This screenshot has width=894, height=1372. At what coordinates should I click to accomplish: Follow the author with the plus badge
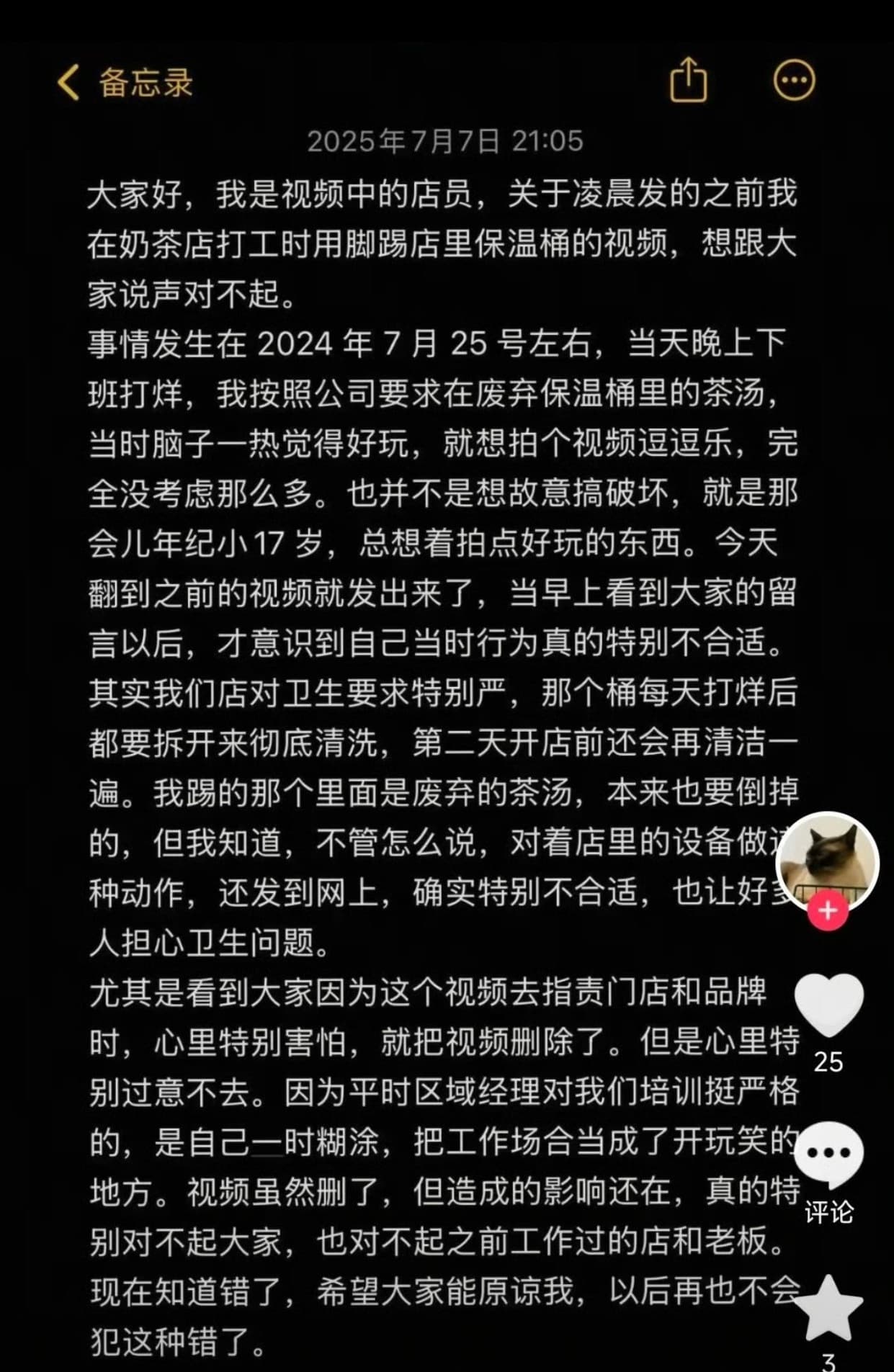pos(828,911)
